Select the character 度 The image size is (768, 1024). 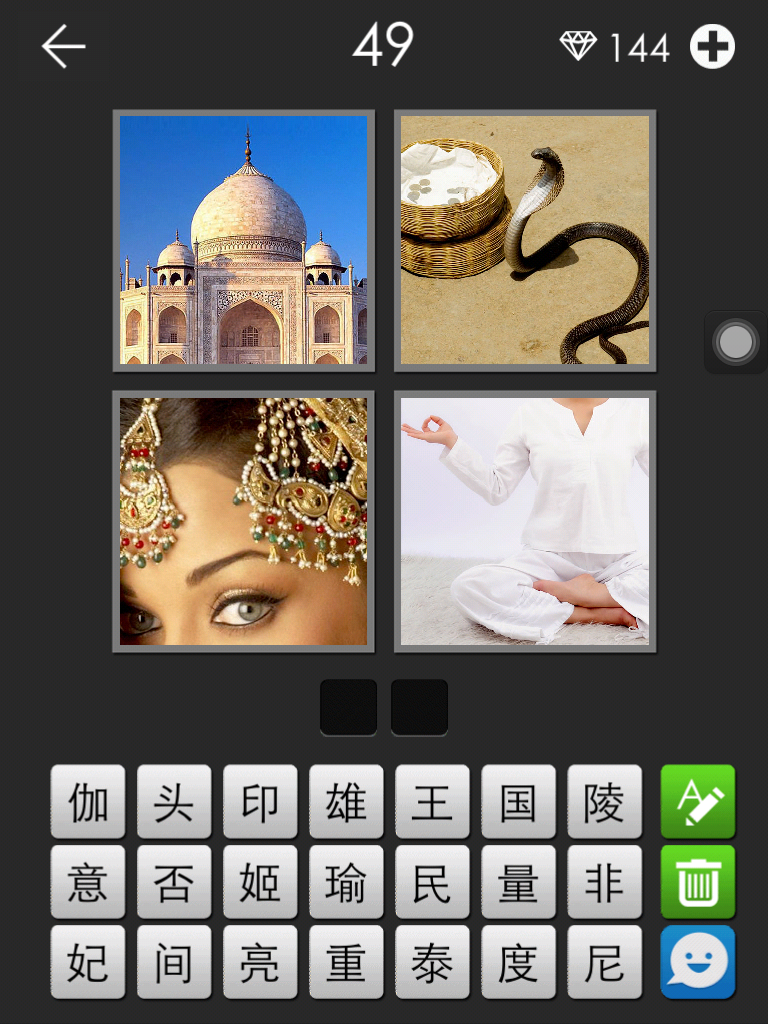coord(518,962)
